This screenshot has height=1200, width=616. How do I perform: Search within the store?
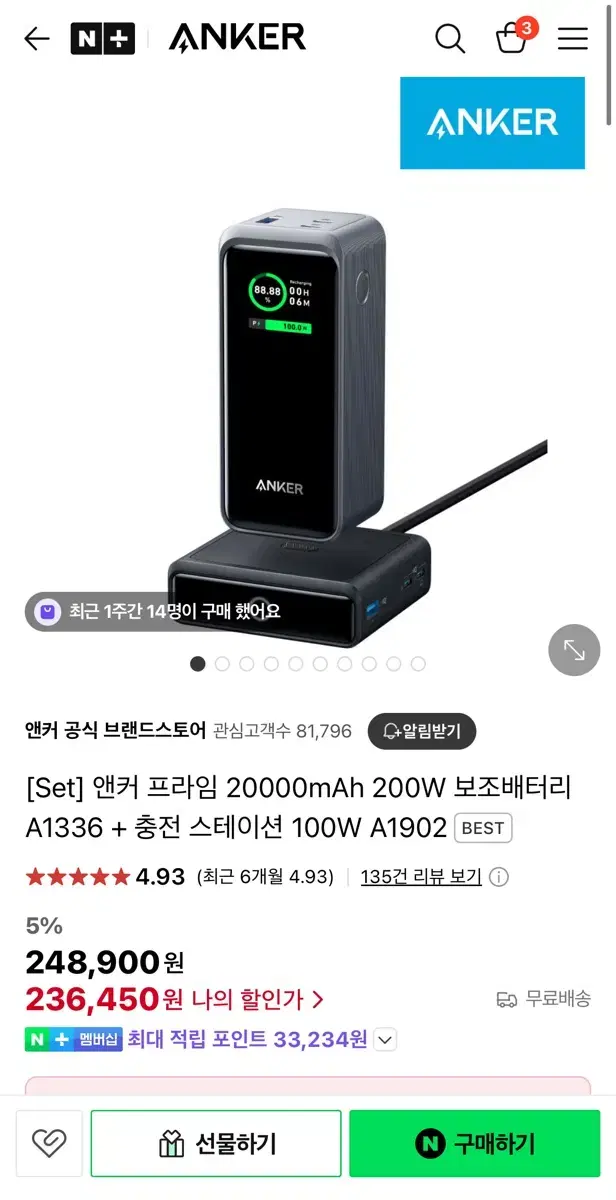(x=450, y=39)
